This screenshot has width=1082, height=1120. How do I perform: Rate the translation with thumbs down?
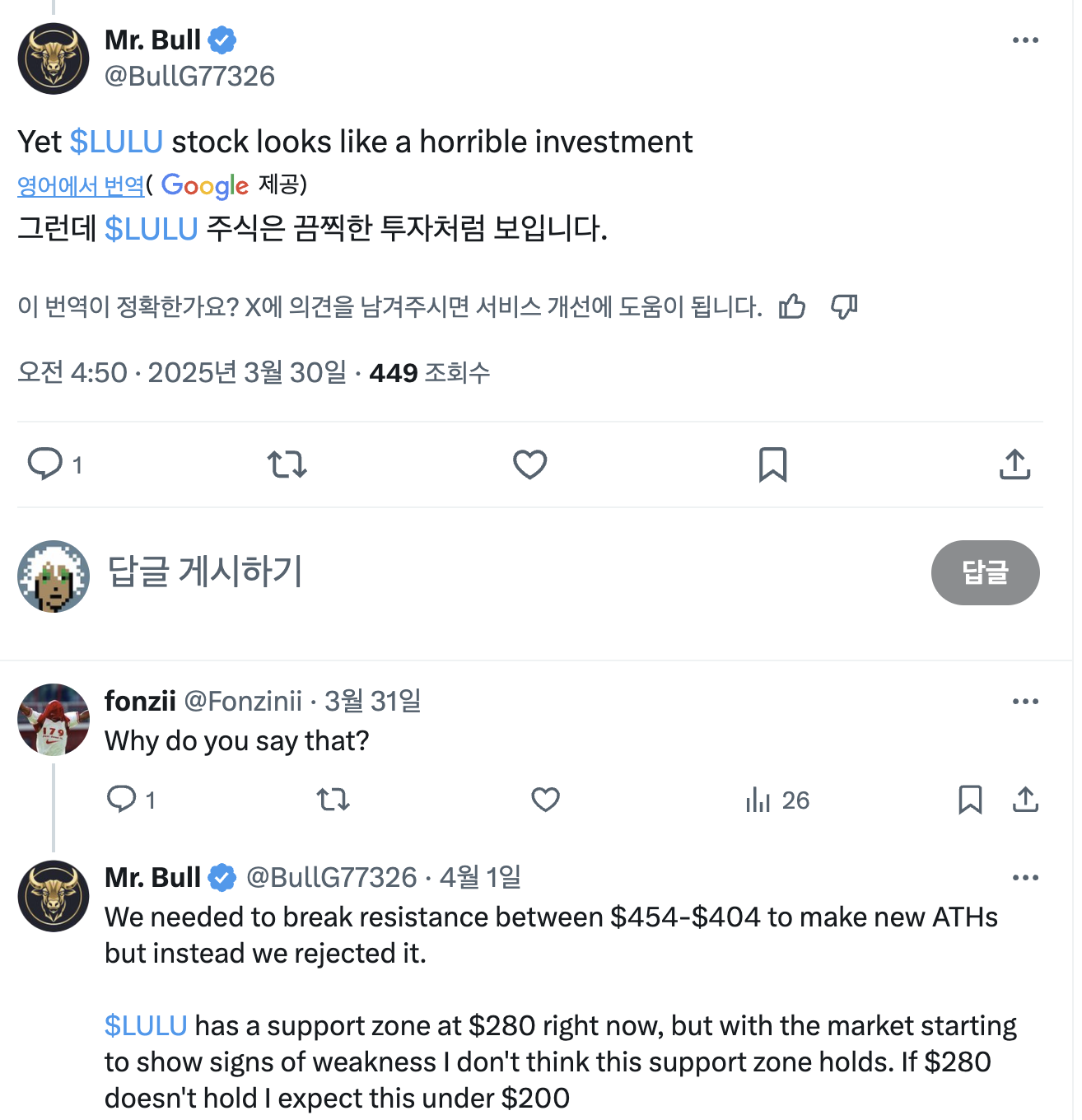tap(844, 306)
